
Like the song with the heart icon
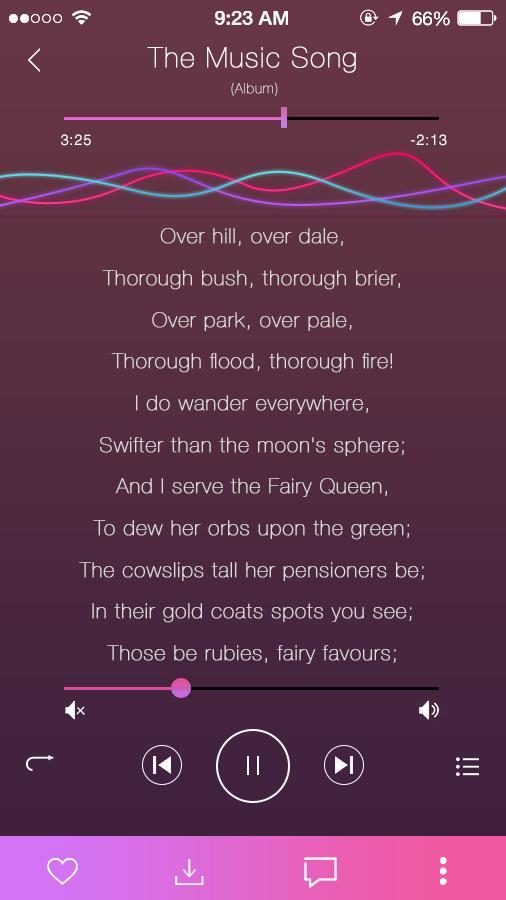(x=63, y=871)
